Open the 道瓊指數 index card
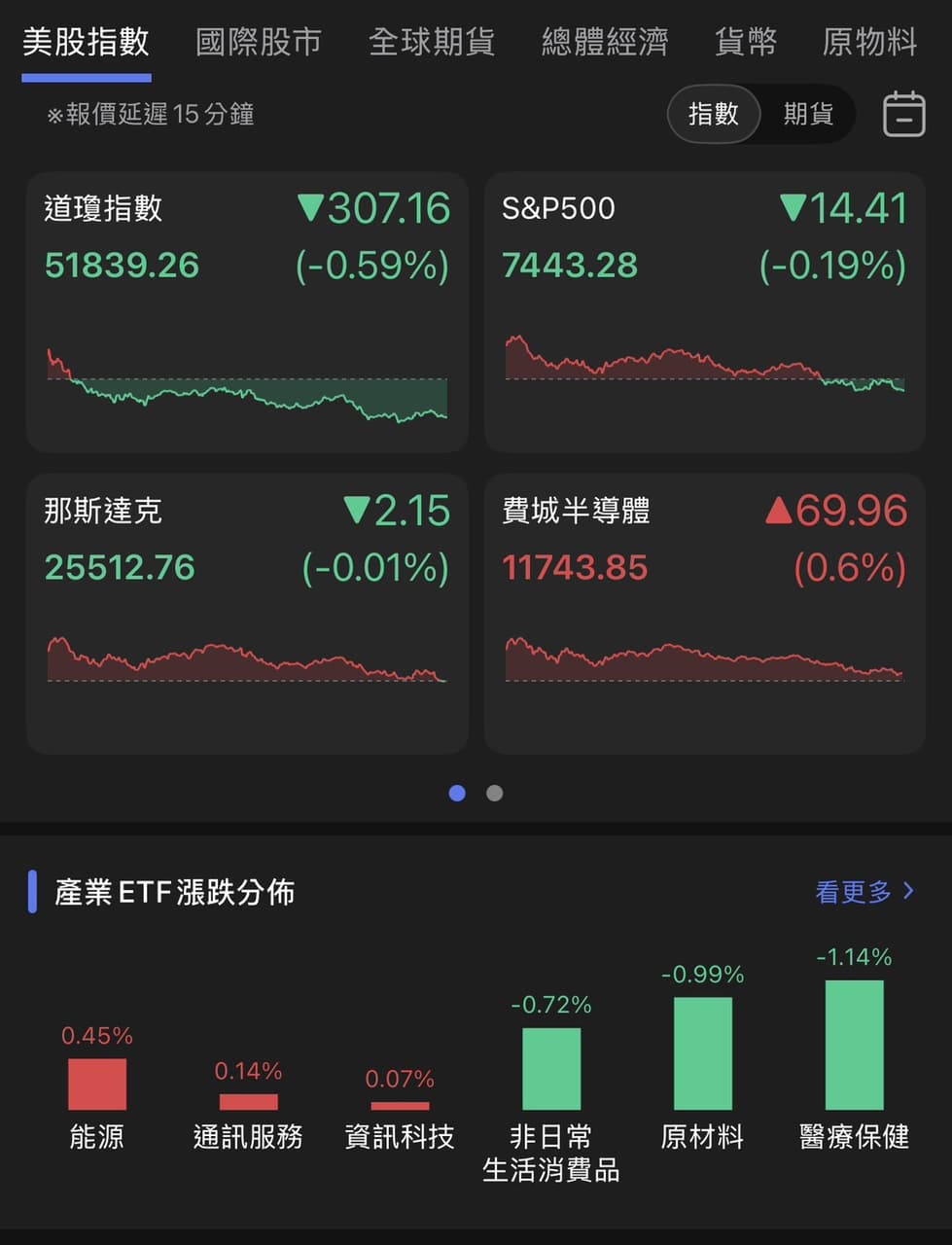Image resolution: width=952 pixels, height=1245 pixels. (247, 312)
